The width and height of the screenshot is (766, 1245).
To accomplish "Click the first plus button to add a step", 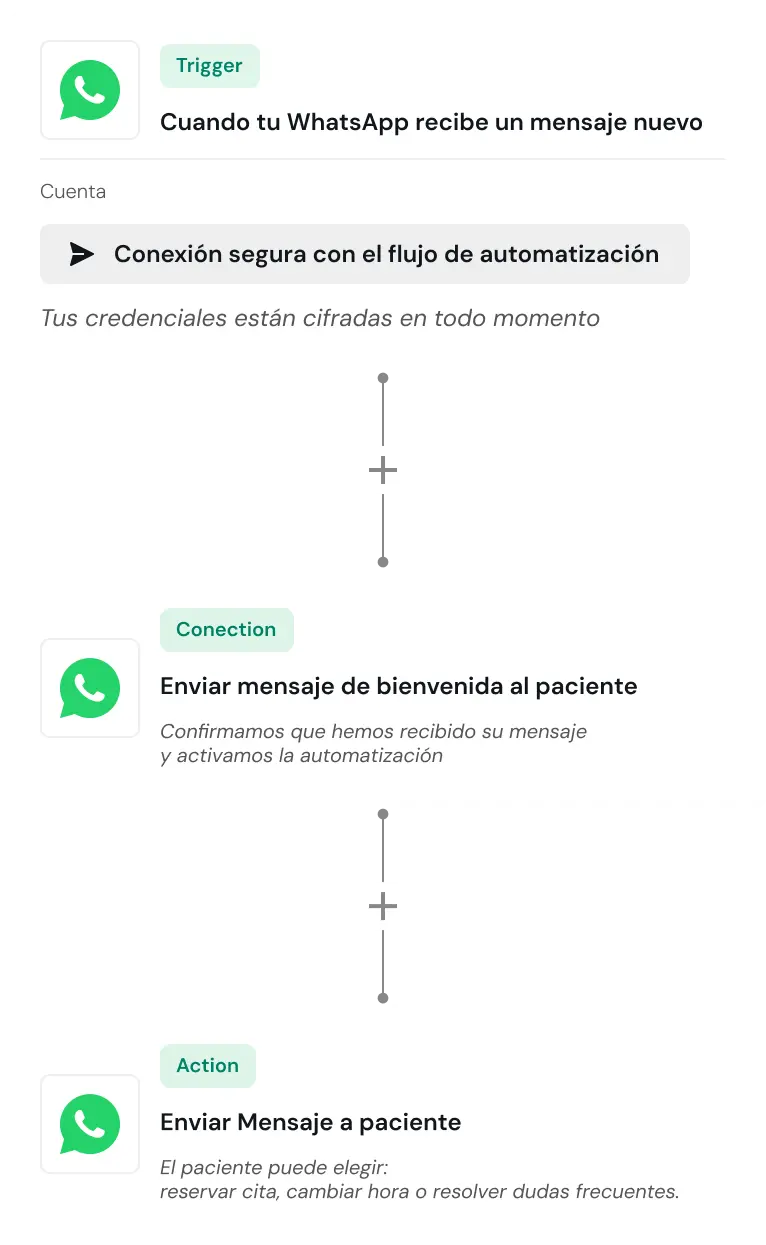I will click(380, 469).
